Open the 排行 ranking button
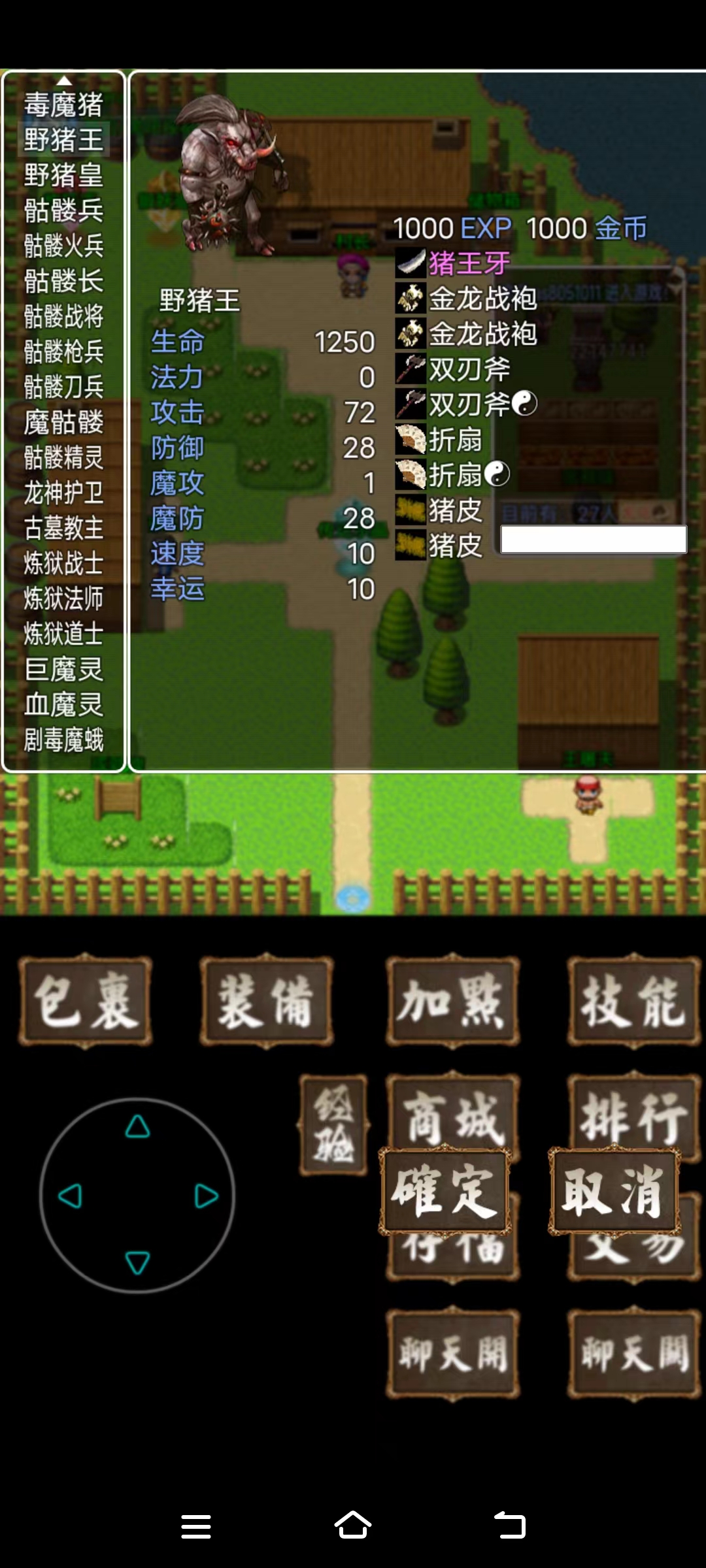This screenshot has height=1568, width=706. pos(634,1111)
